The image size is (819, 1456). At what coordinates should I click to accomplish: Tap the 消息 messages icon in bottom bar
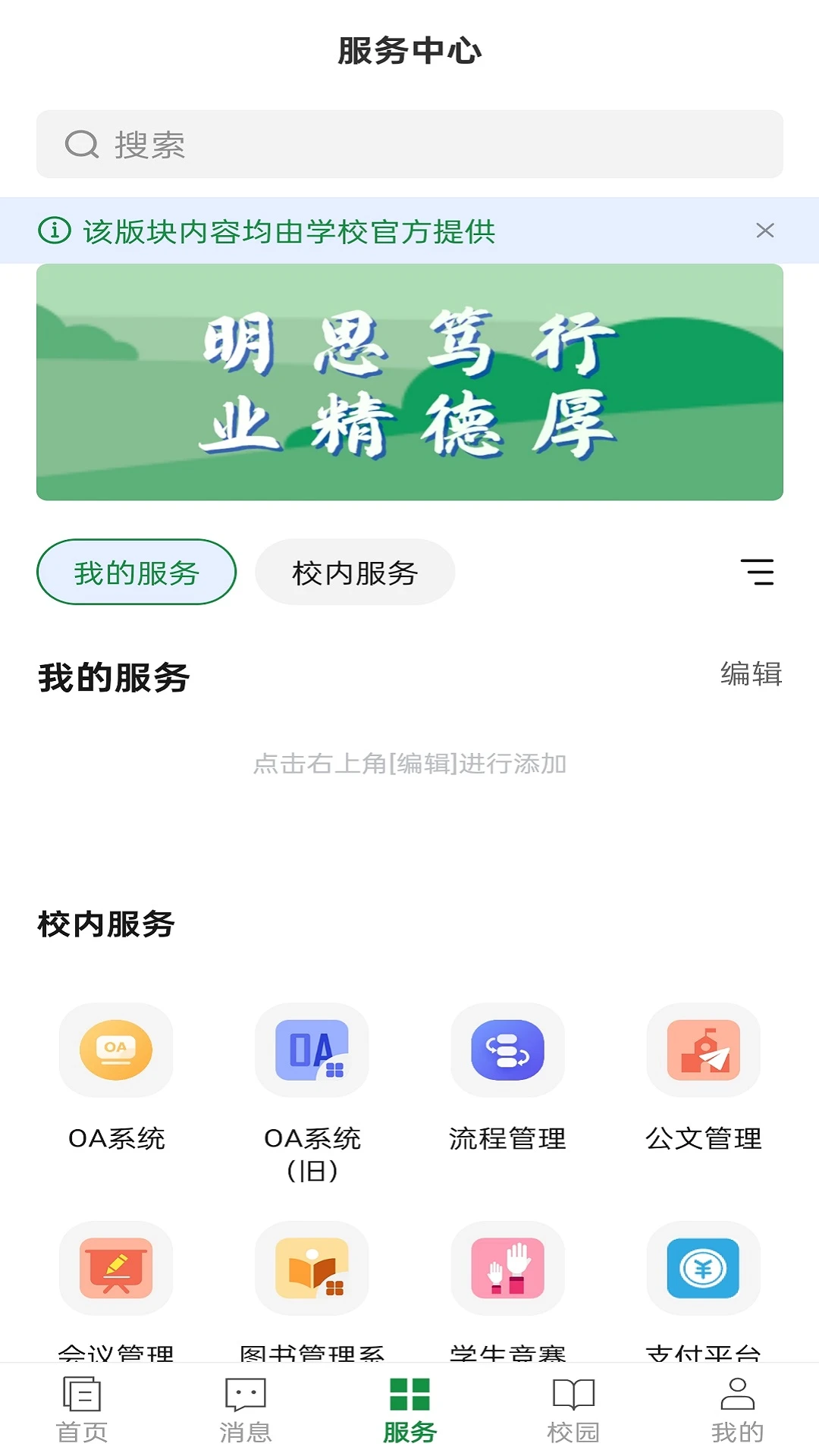[245, 1407]
